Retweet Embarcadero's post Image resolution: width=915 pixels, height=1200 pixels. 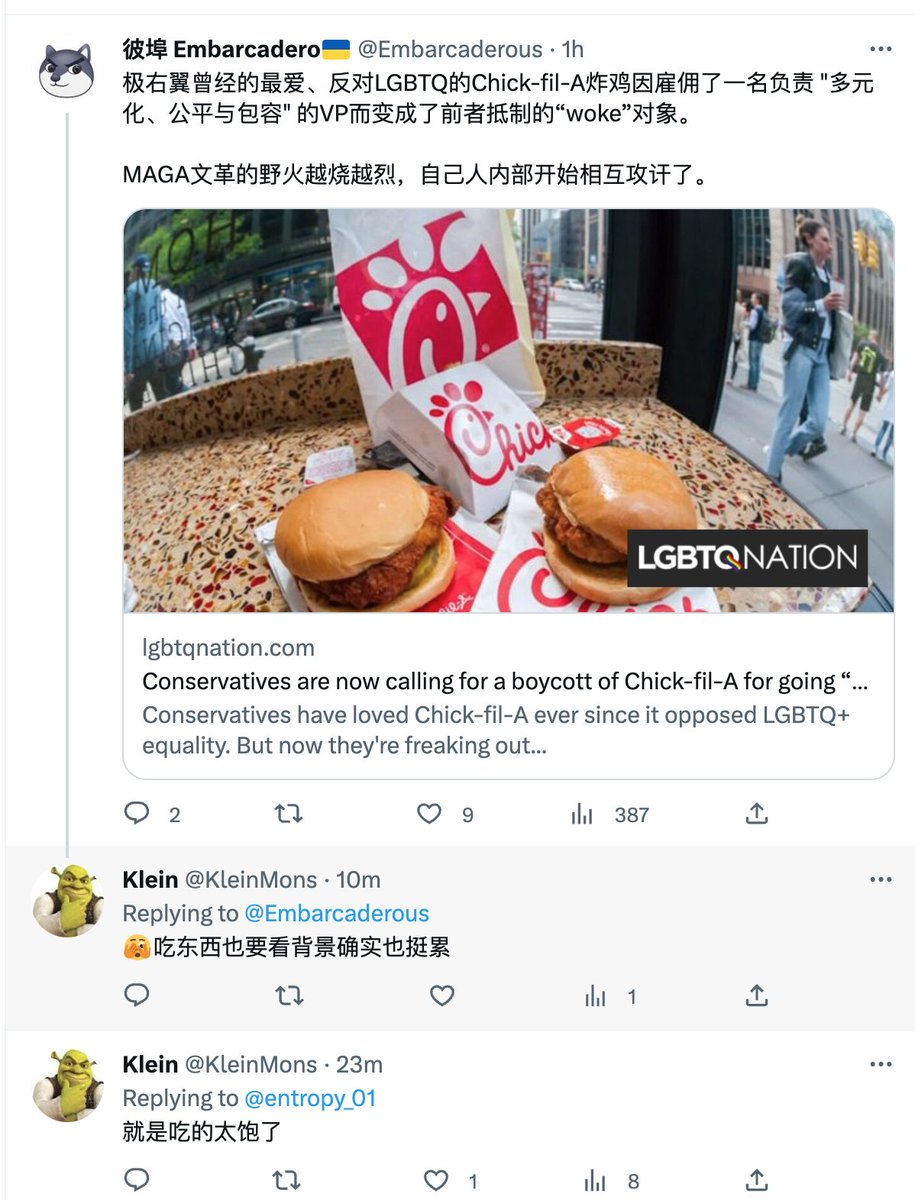(x=288, y=814)
